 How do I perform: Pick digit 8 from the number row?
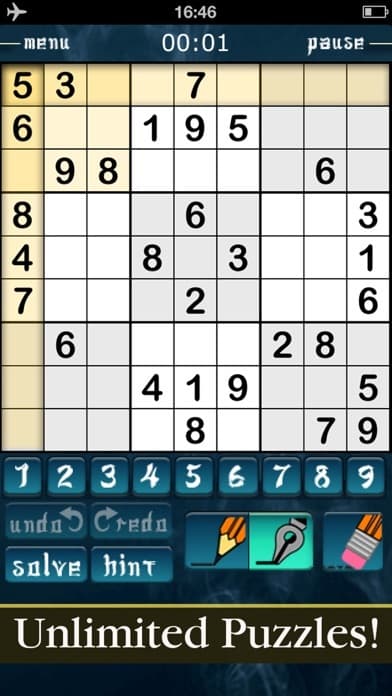click(324, 477)
